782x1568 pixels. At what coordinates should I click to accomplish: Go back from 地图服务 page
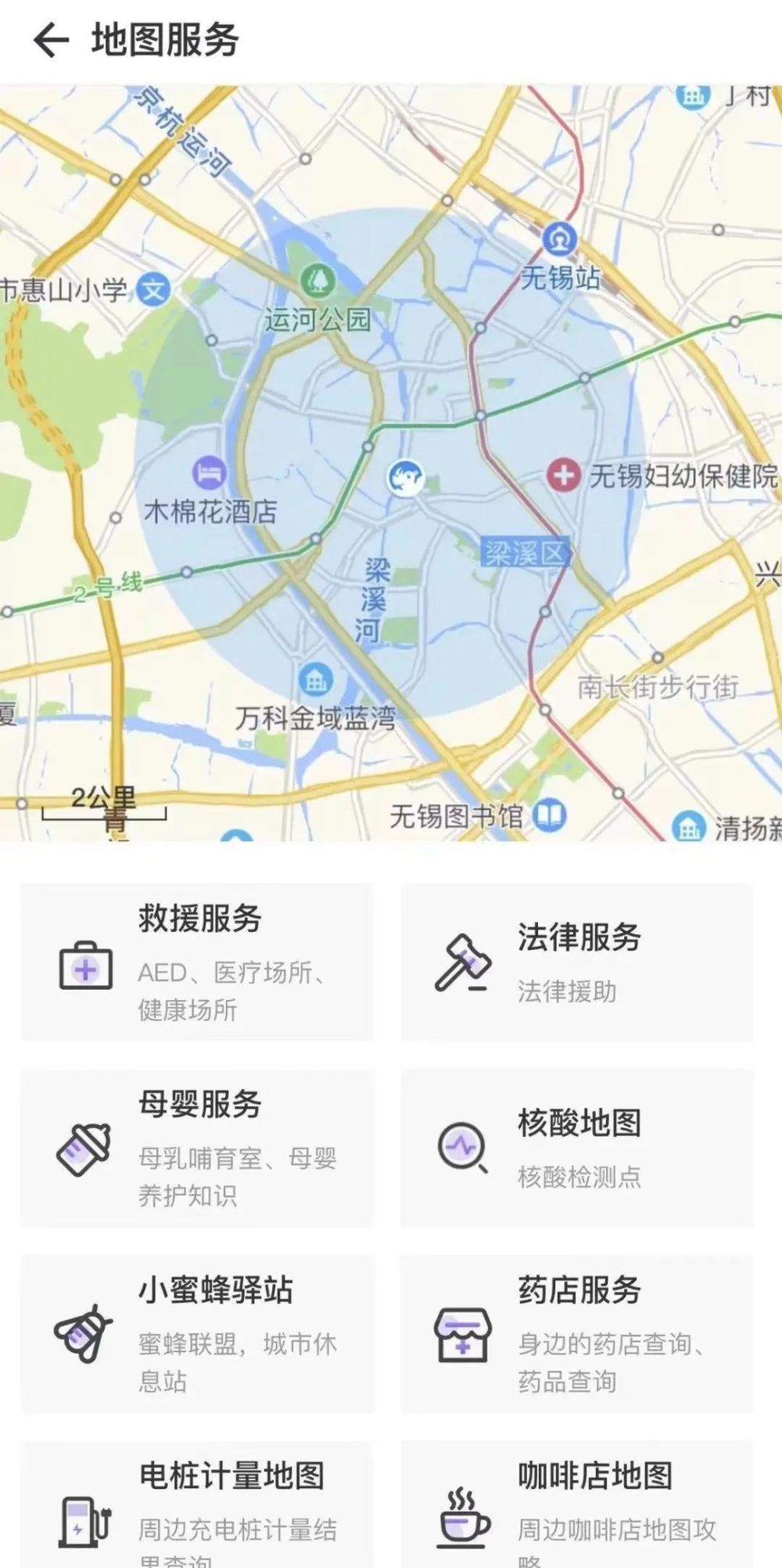coord(52,40)
